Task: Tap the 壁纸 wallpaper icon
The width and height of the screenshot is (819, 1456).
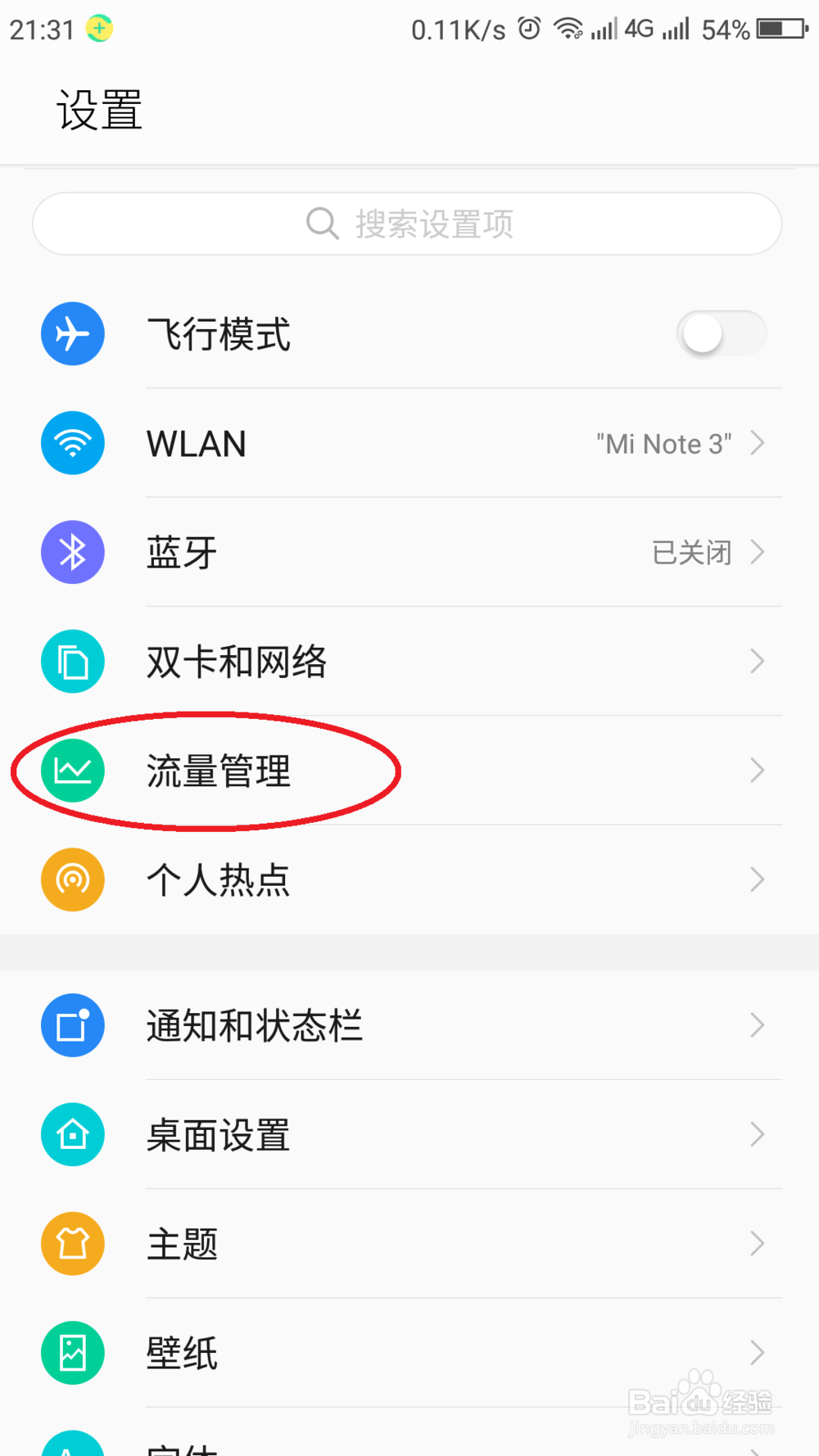Action: click(73, 1353)
